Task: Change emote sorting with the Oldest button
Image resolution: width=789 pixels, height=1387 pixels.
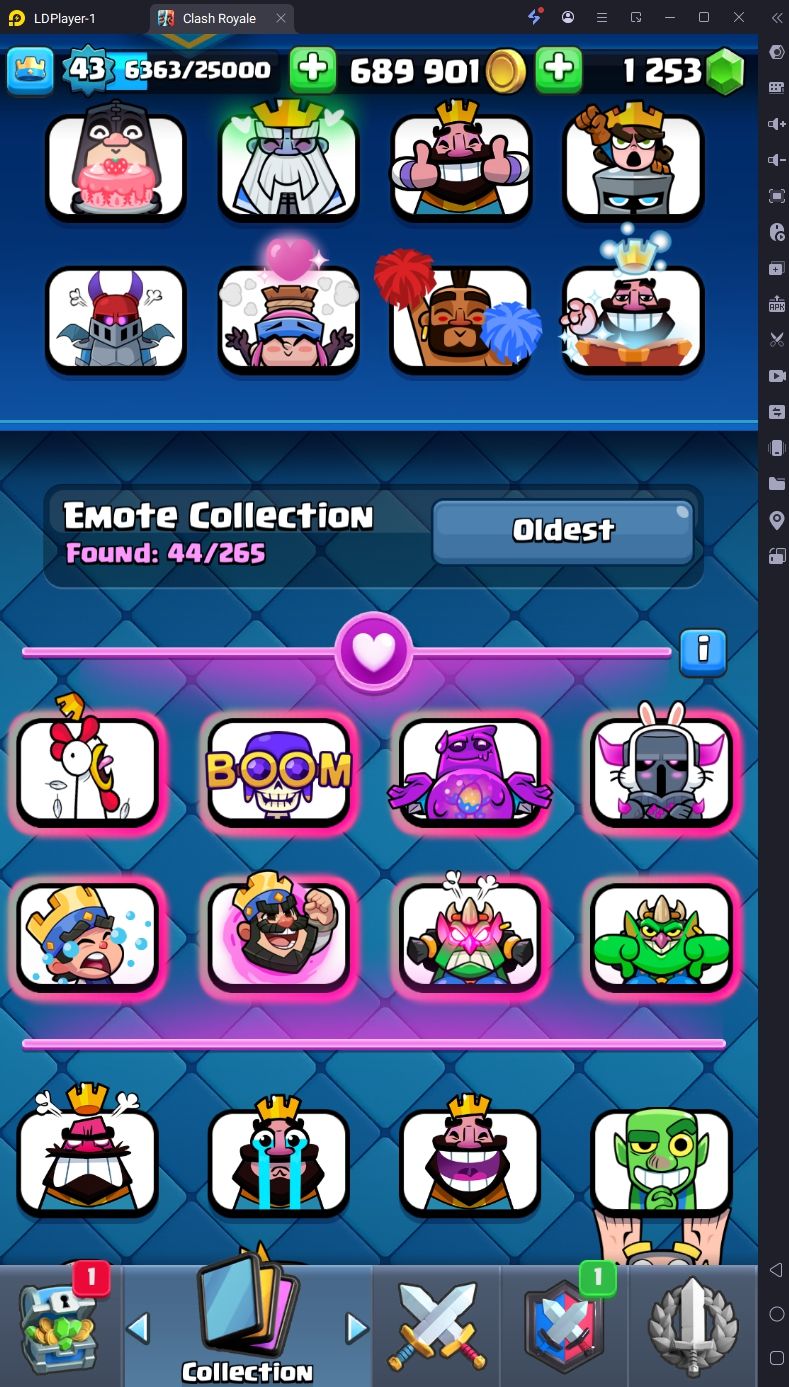Action: (562, 531)
